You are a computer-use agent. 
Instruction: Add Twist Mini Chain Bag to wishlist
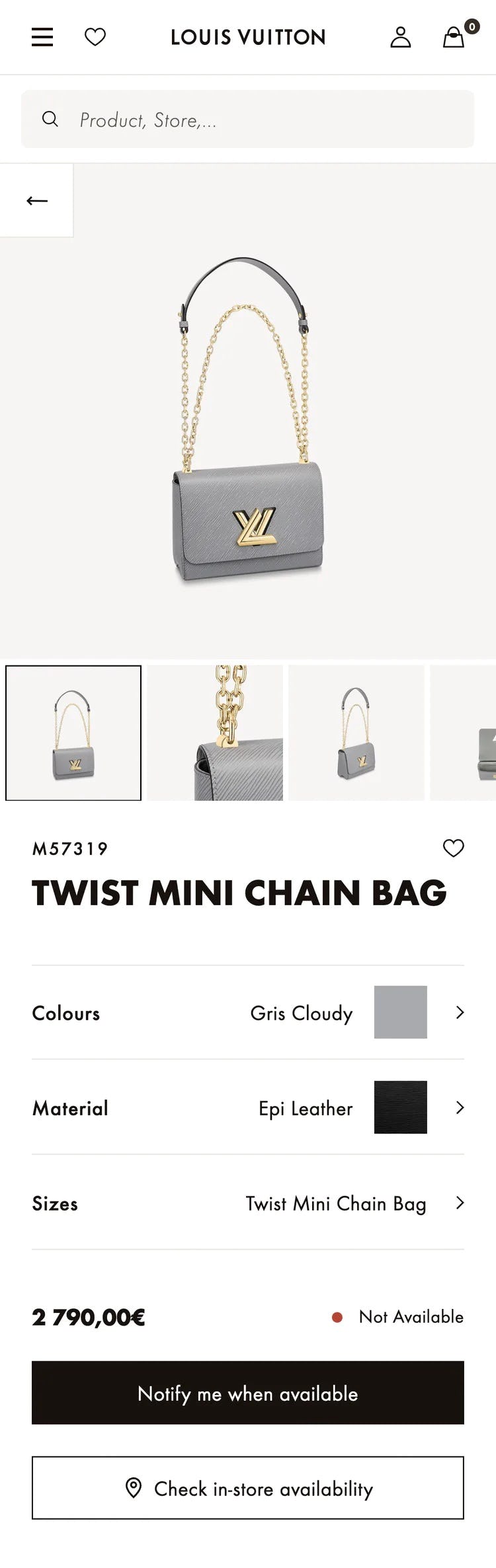[x=453, y=848]
